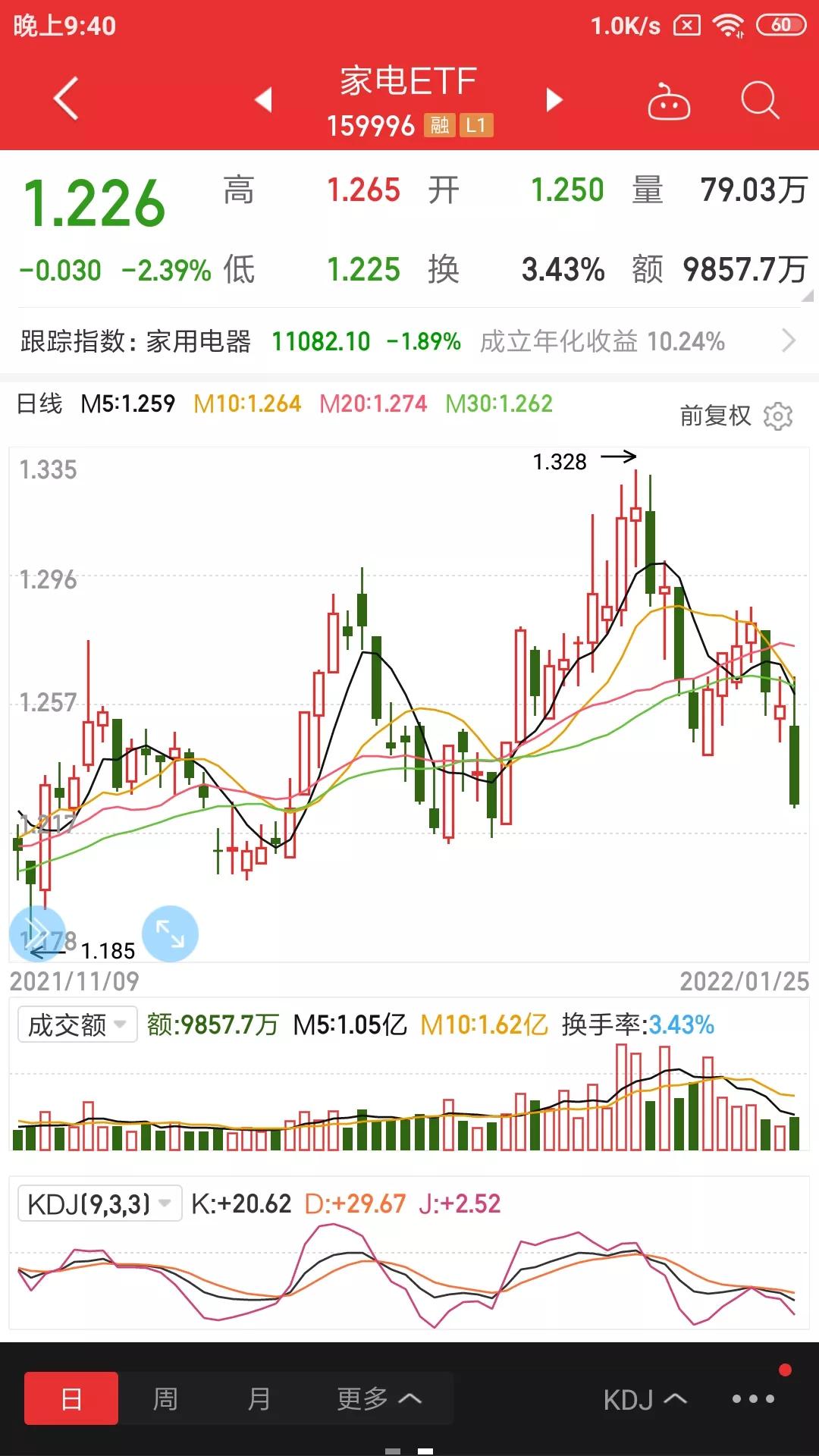Open the KDJ indicator switcher at bottom

[x=645, y=1398]
